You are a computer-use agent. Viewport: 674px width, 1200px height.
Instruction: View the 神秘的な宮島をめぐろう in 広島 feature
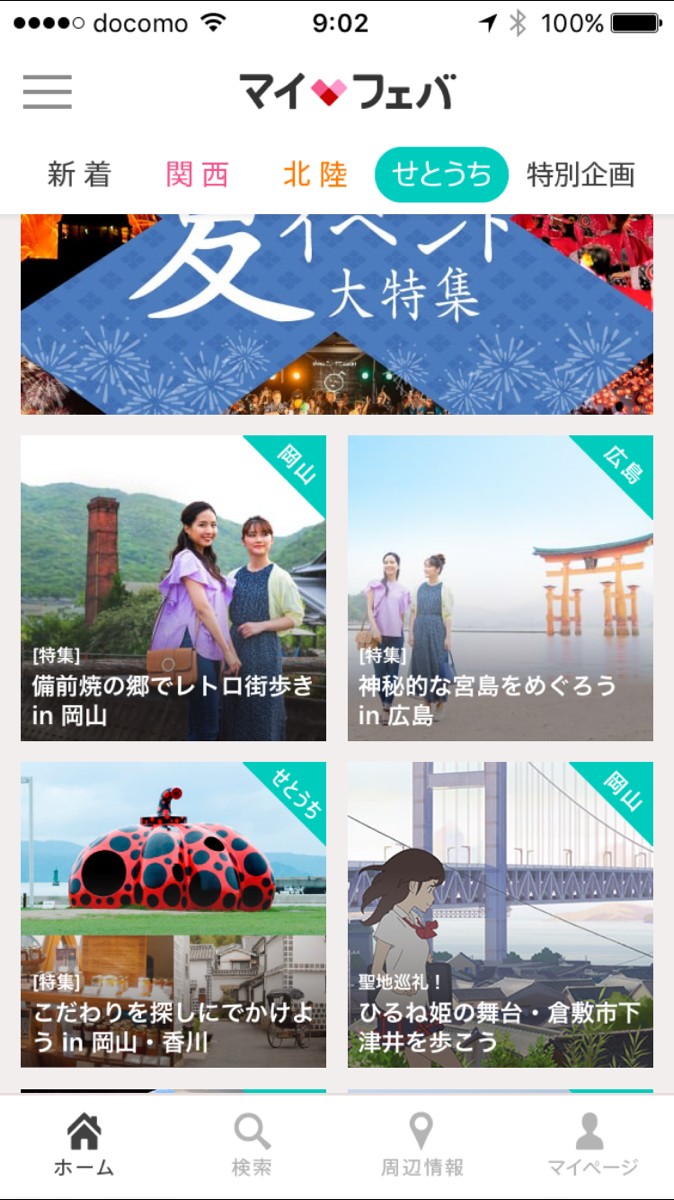click(500, 588)
